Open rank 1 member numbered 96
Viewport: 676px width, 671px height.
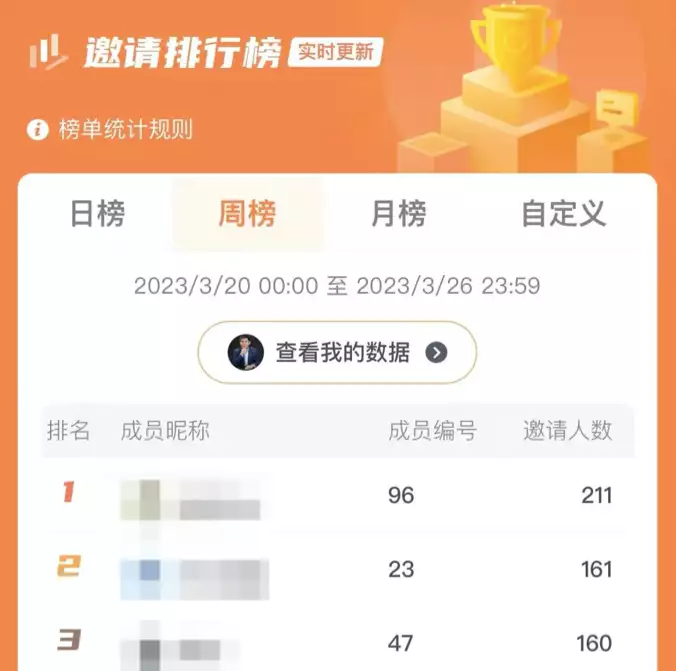coord(338,496)
